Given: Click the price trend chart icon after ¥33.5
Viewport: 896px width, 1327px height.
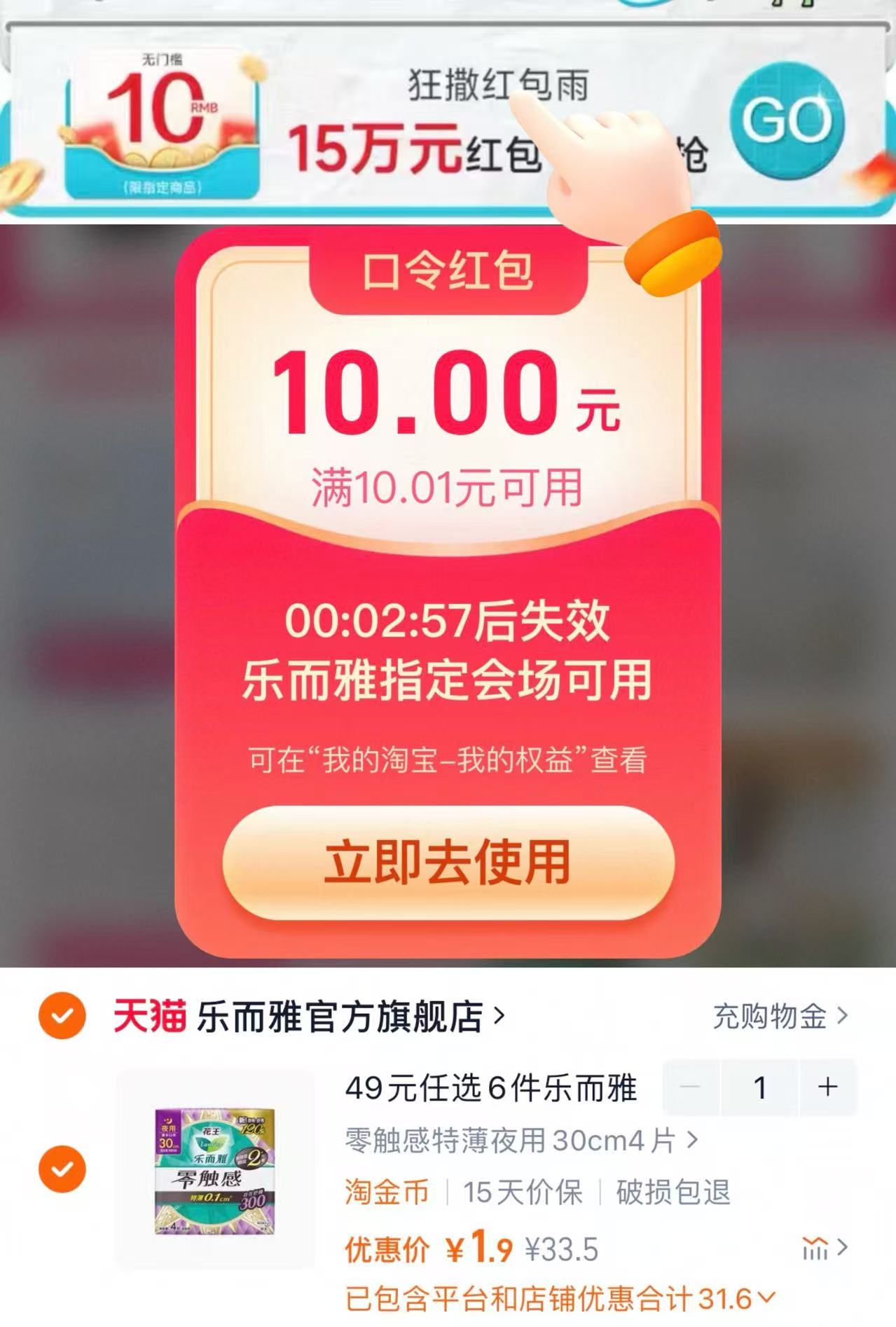Looking at the screenshot, I should 814,1247.
